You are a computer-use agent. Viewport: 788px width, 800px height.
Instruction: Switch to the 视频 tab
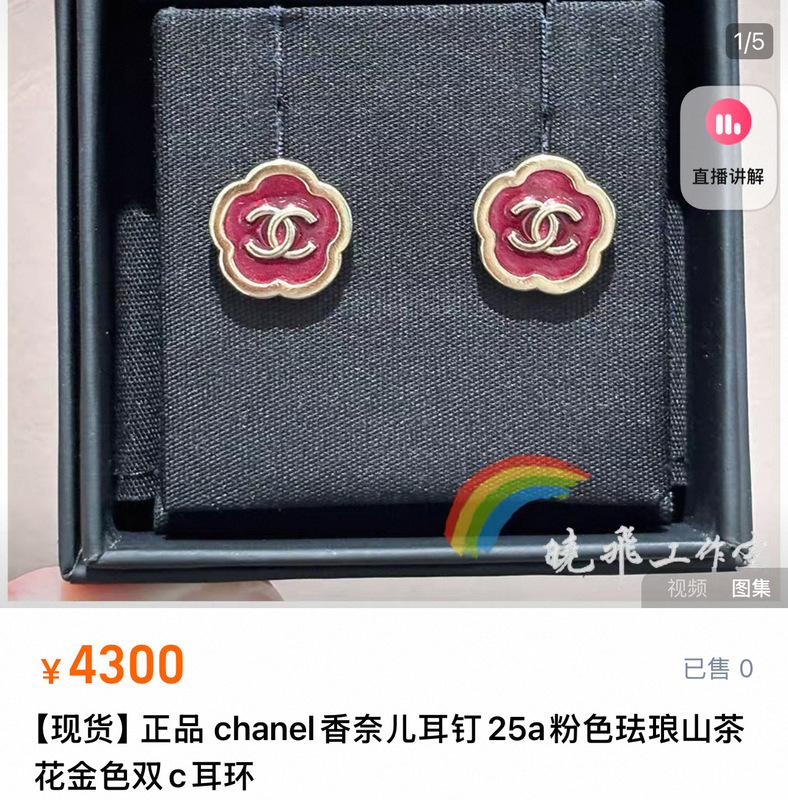[688, 588]
